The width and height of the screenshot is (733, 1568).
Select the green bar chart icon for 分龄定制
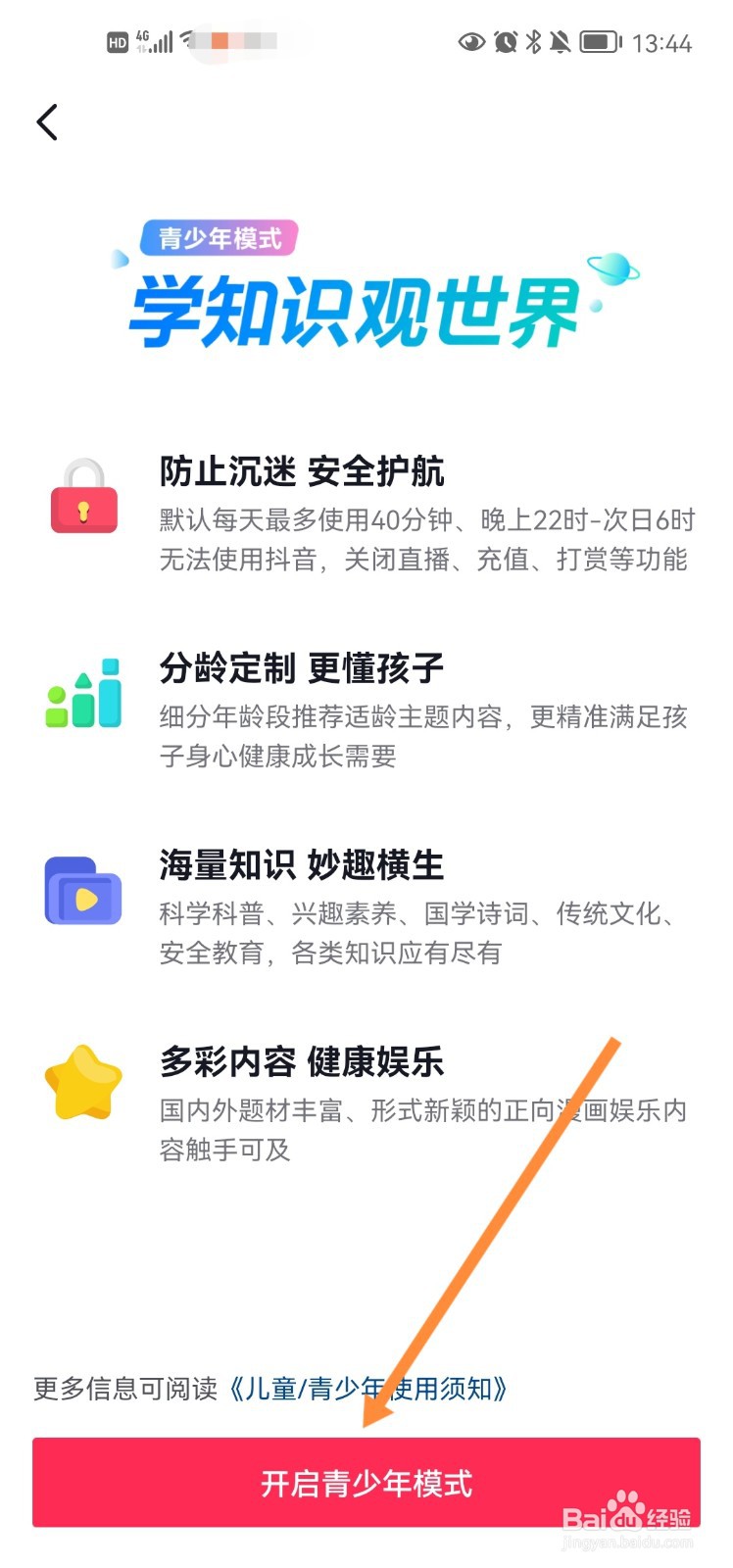point(83,693)
